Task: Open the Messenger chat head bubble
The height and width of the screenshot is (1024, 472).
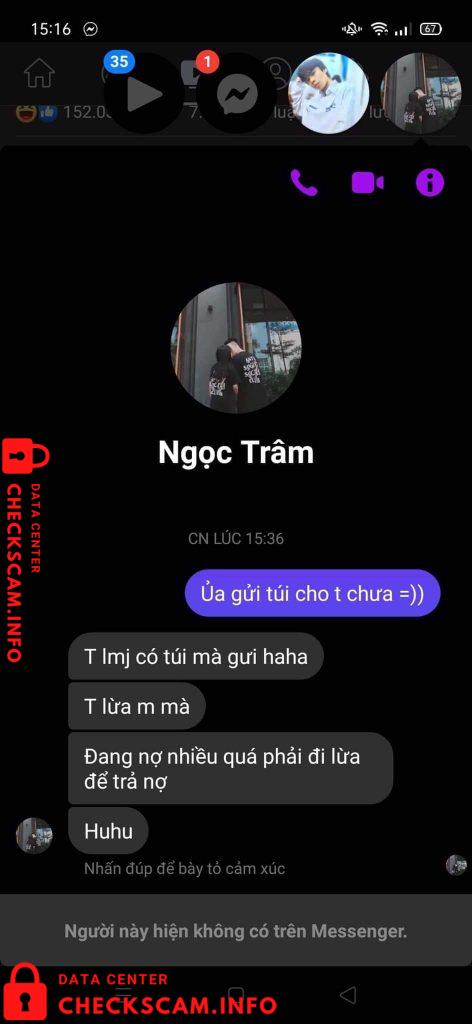Action: [x=236, y=93]
